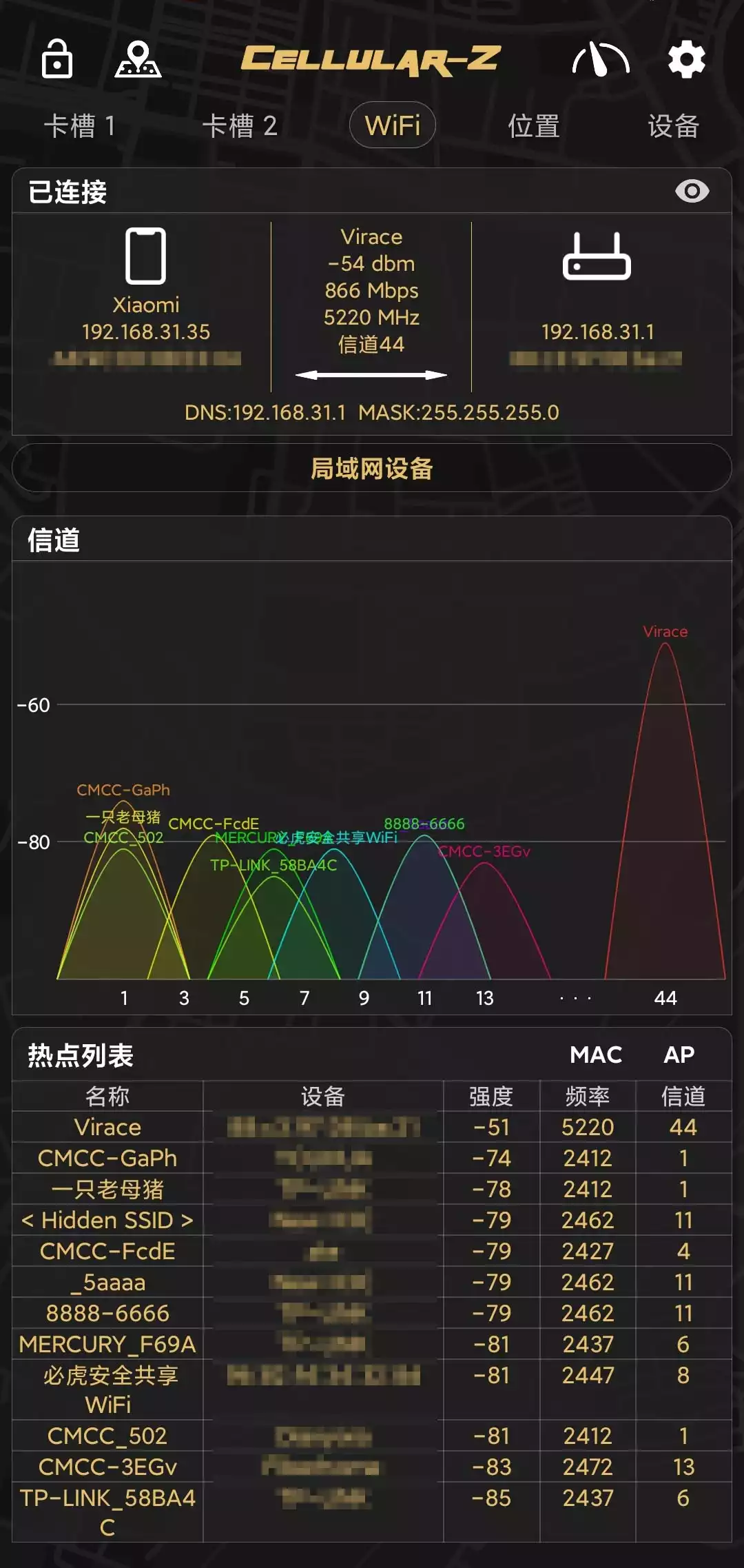Open the map location icon
This screenshot has height=1568, width=744.
click(138, 59)
